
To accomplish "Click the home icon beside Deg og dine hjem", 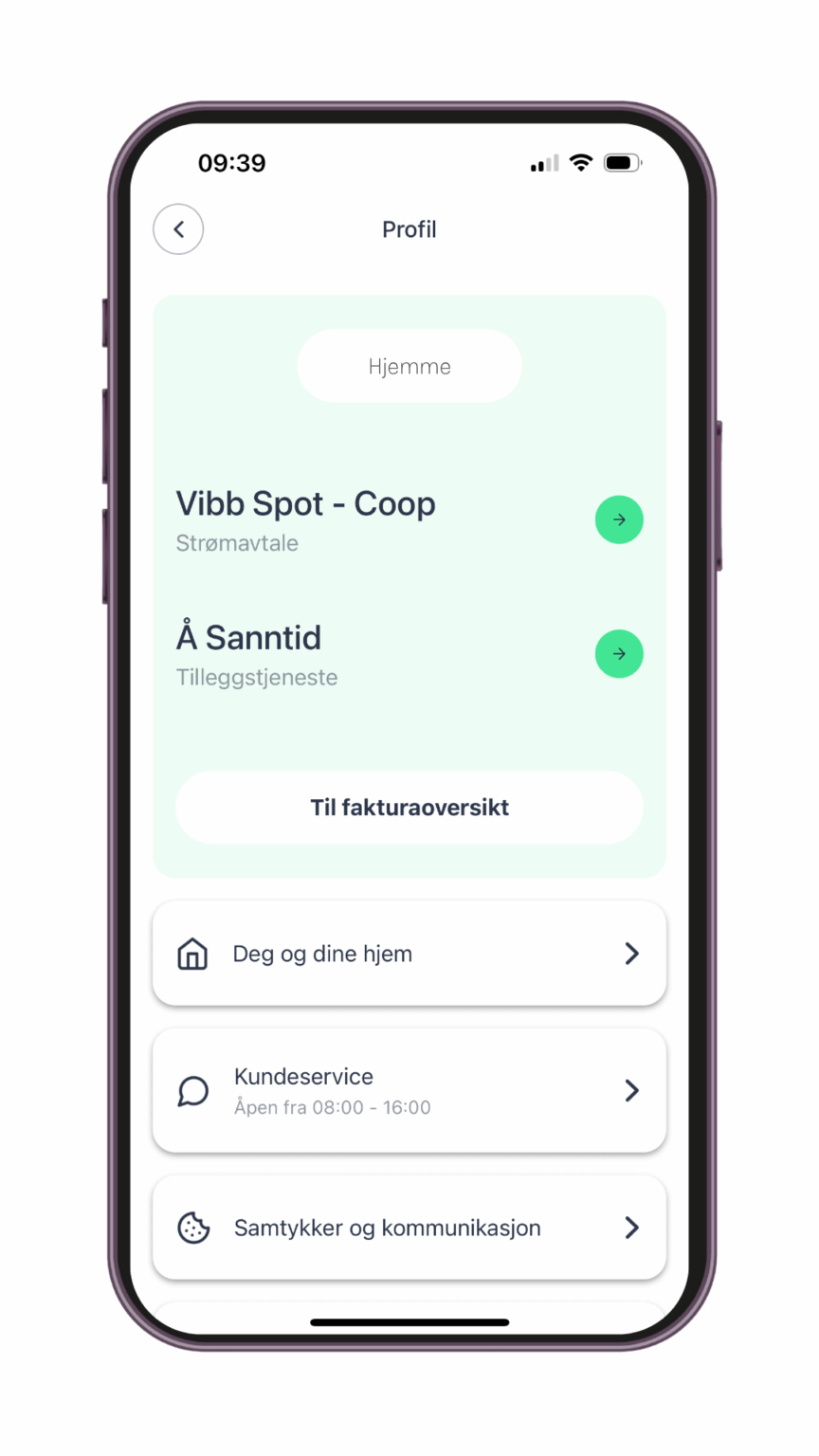I will tap(192, 954).
